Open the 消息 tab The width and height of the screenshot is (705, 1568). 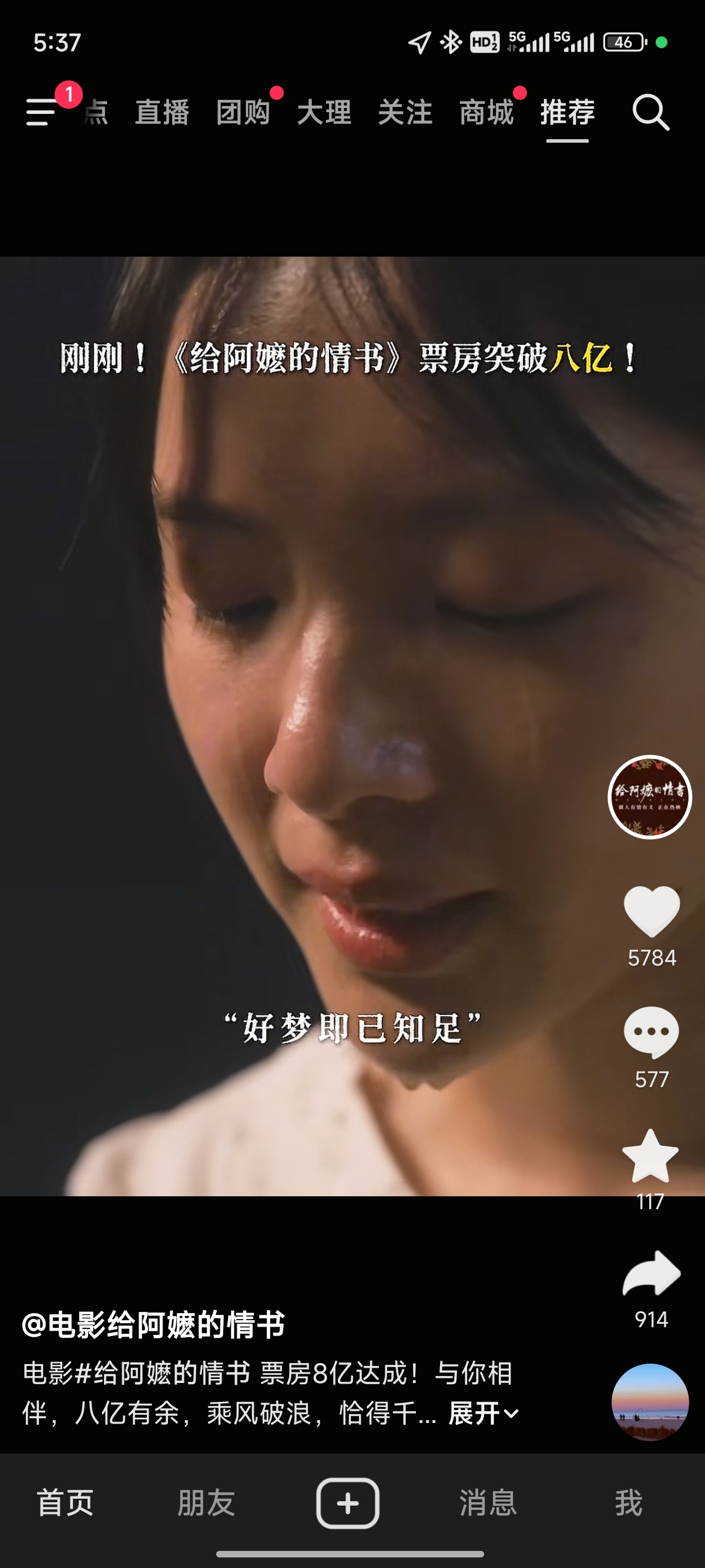[x=488, y=1503]
